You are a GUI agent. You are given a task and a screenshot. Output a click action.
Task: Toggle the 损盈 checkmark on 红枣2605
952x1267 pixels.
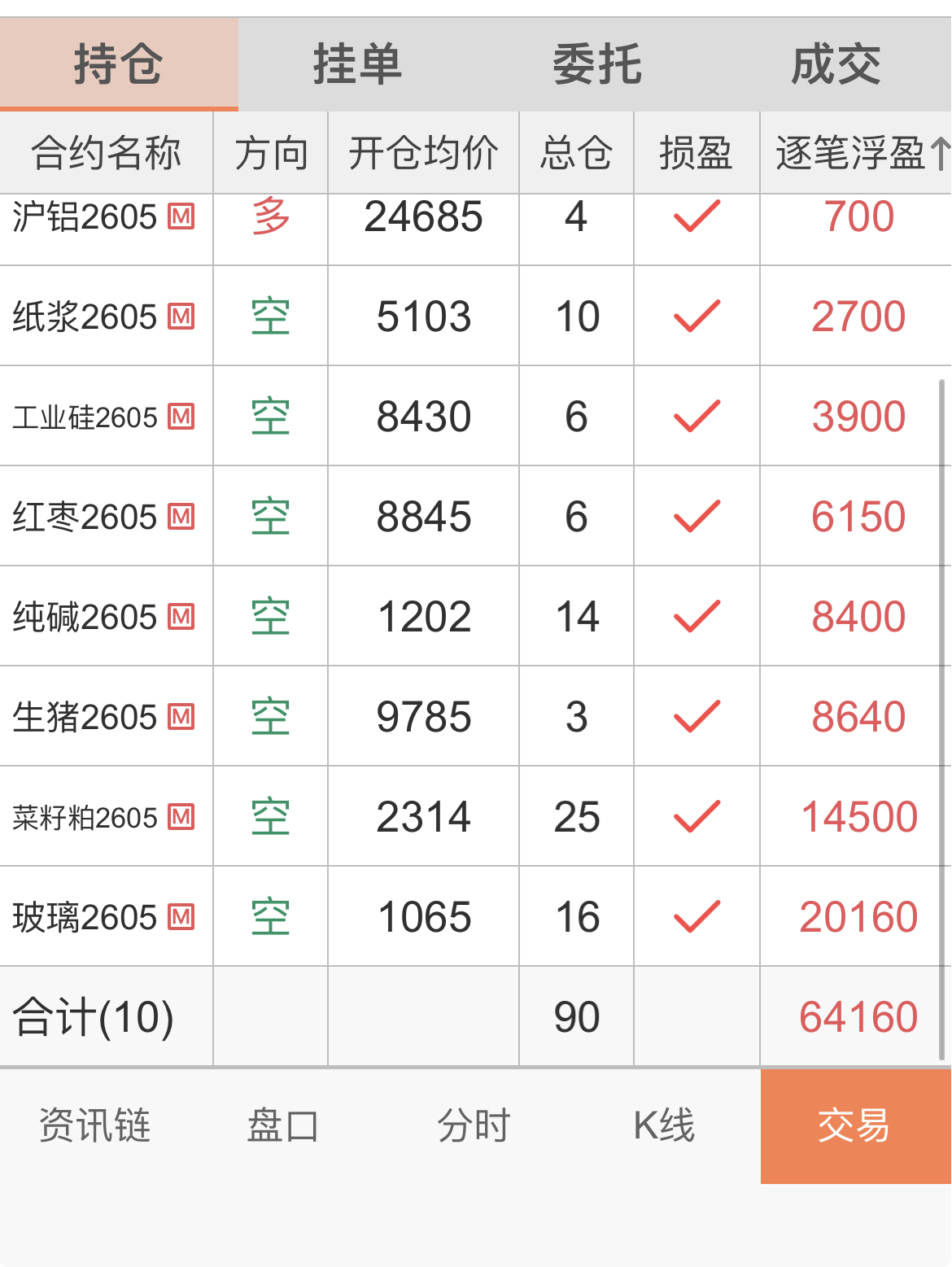pos(697,516)
